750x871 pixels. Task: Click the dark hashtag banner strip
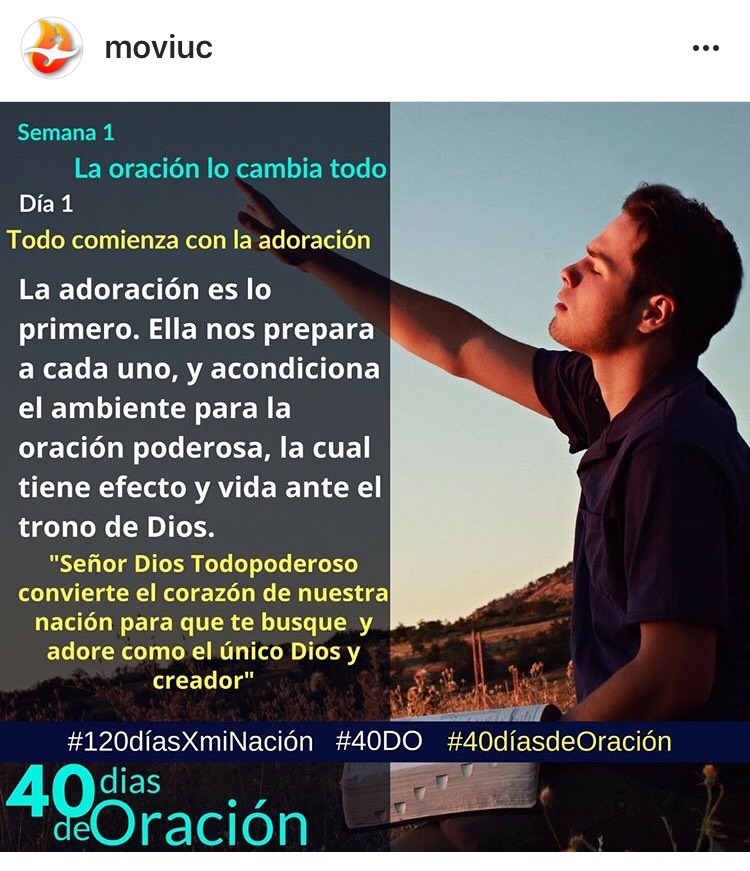coord(375,742)
